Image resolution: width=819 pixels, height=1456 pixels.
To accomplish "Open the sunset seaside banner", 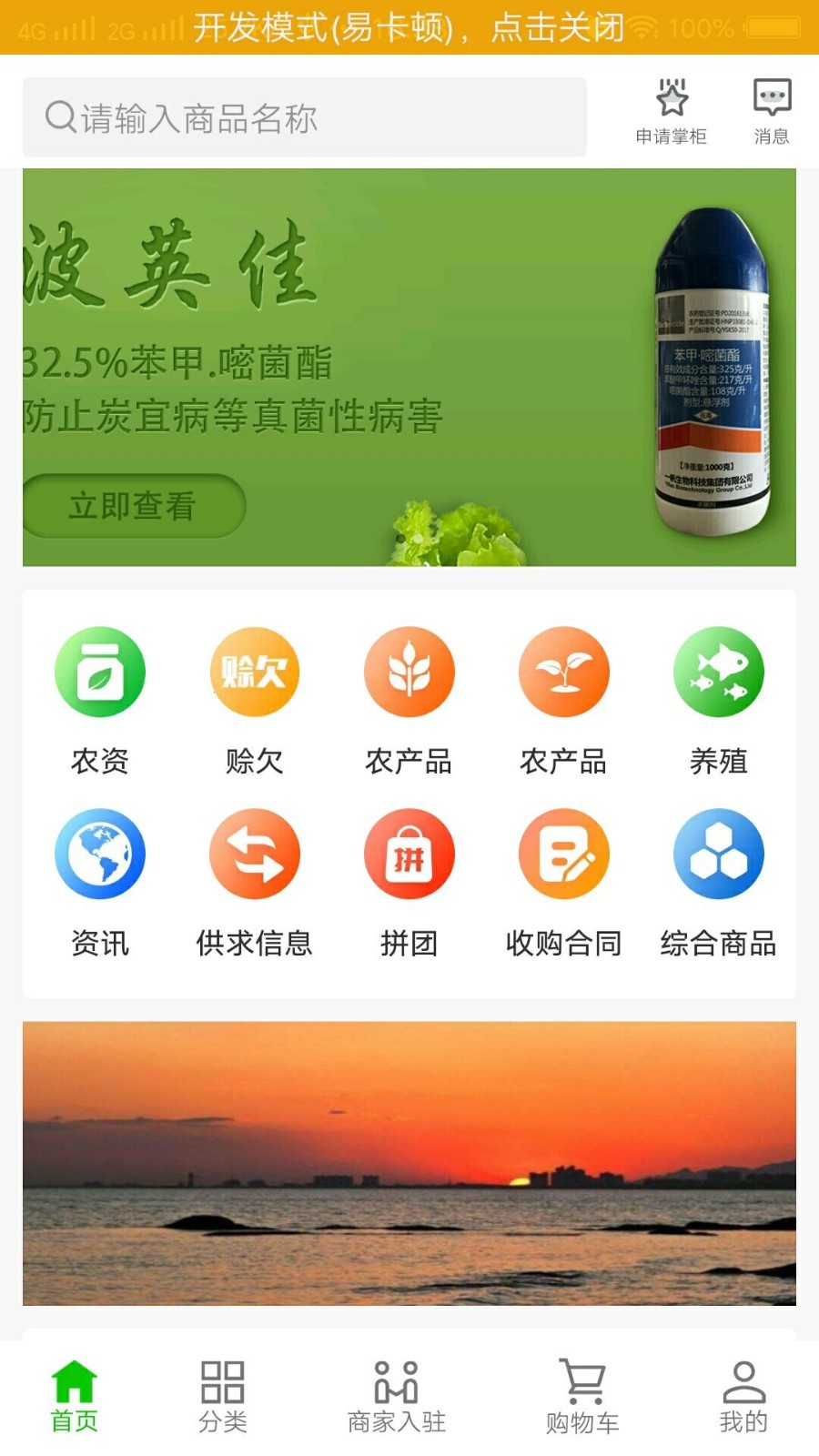I will click(409, 1164).
